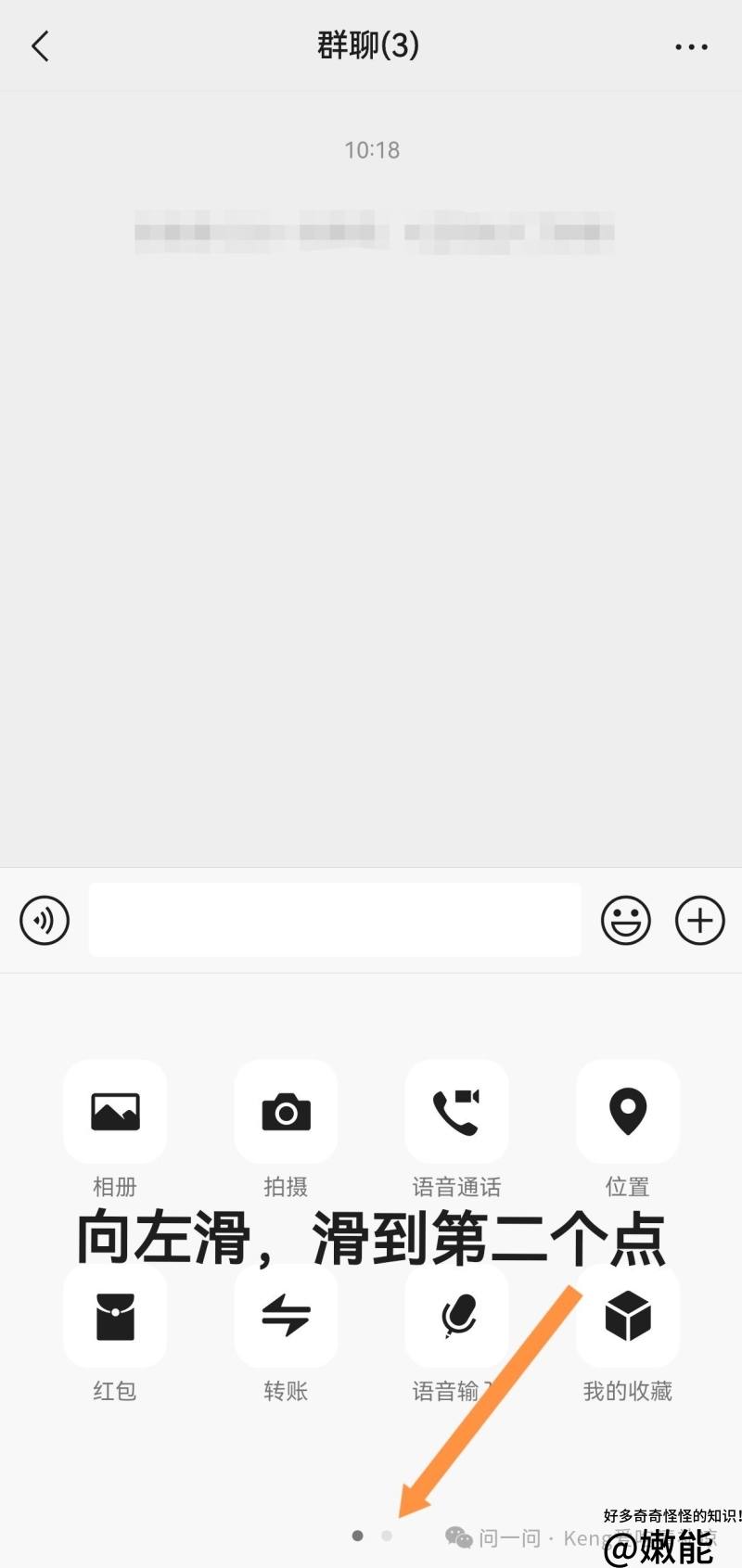Open the group chat overflow menu
Viewport: 742px width, 1568px height.
[x=691, y=46]
